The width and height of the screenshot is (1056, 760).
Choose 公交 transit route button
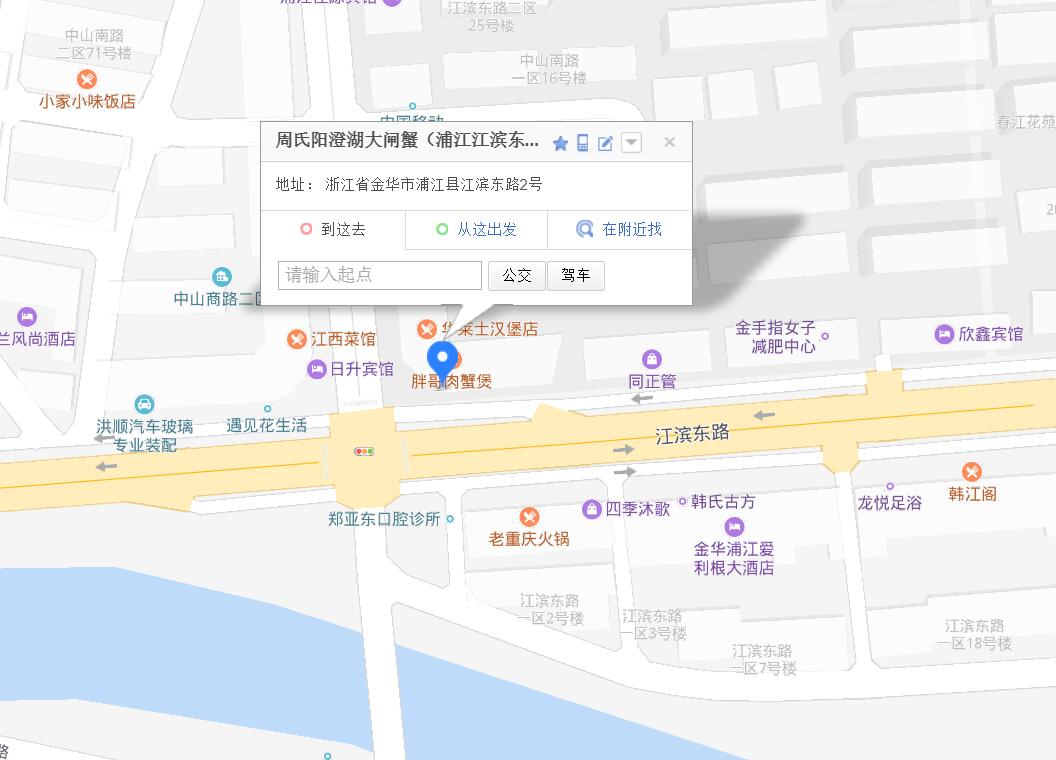517,275
